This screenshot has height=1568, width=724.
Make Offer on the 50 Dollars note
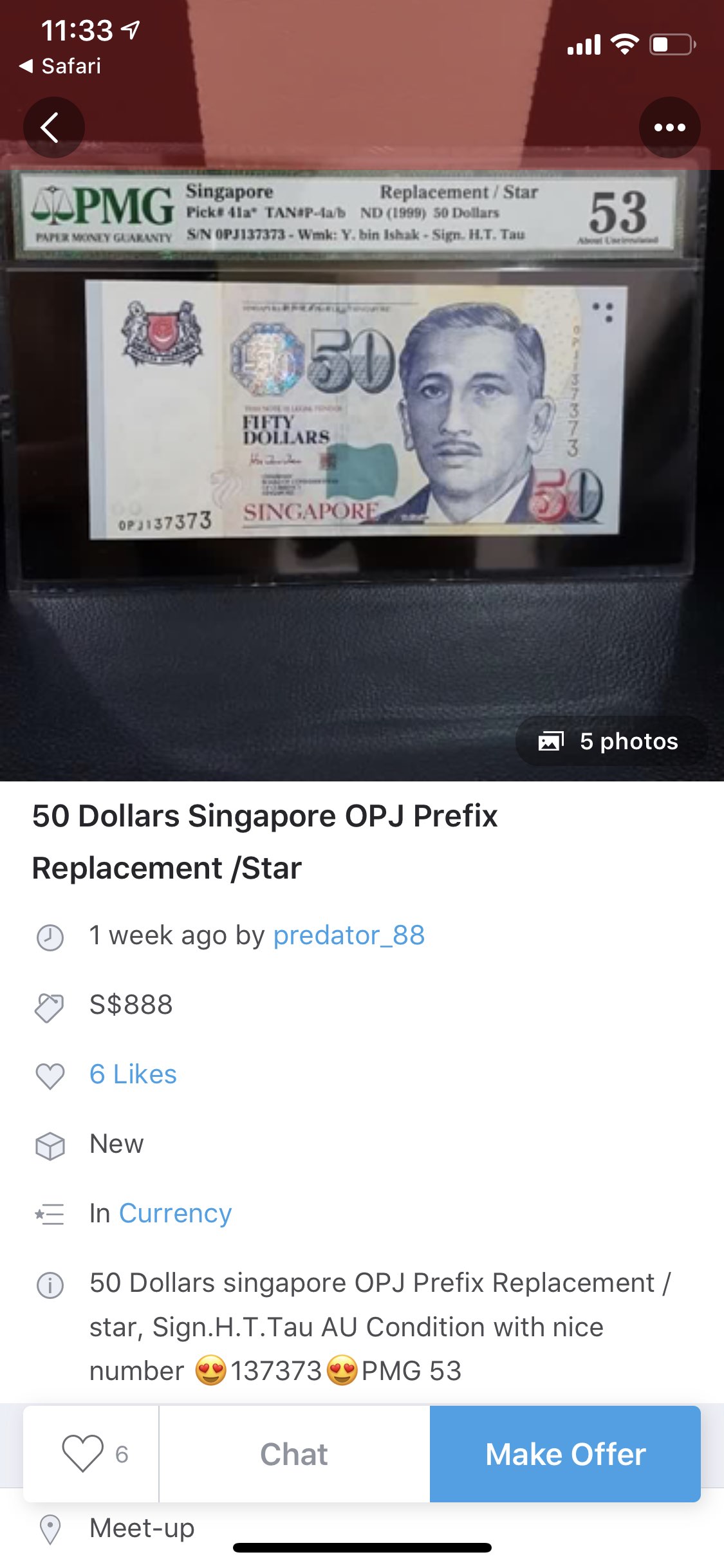pos(565,1454)
